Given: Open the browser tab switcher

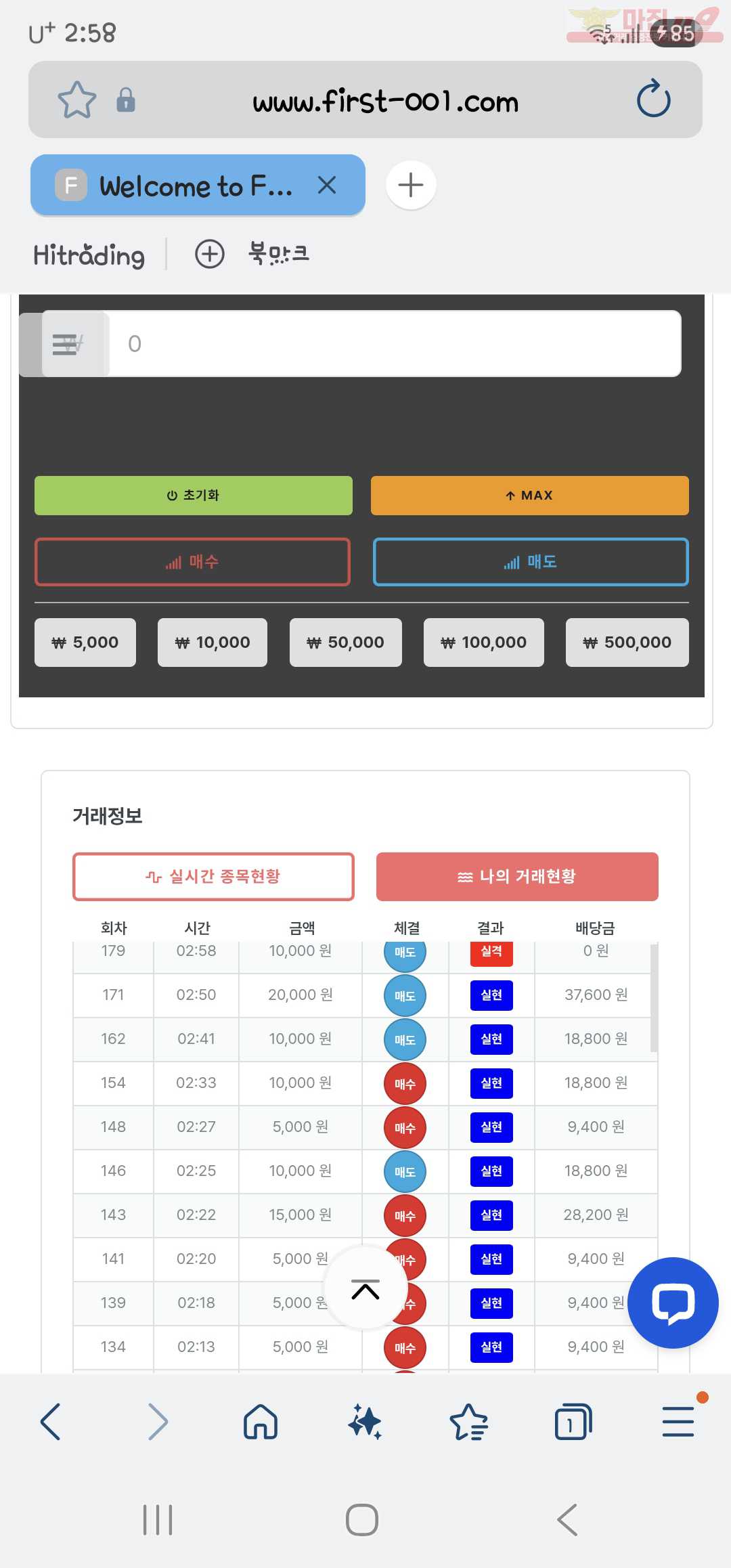Looking at the screenshot, I should [573, 1422].
